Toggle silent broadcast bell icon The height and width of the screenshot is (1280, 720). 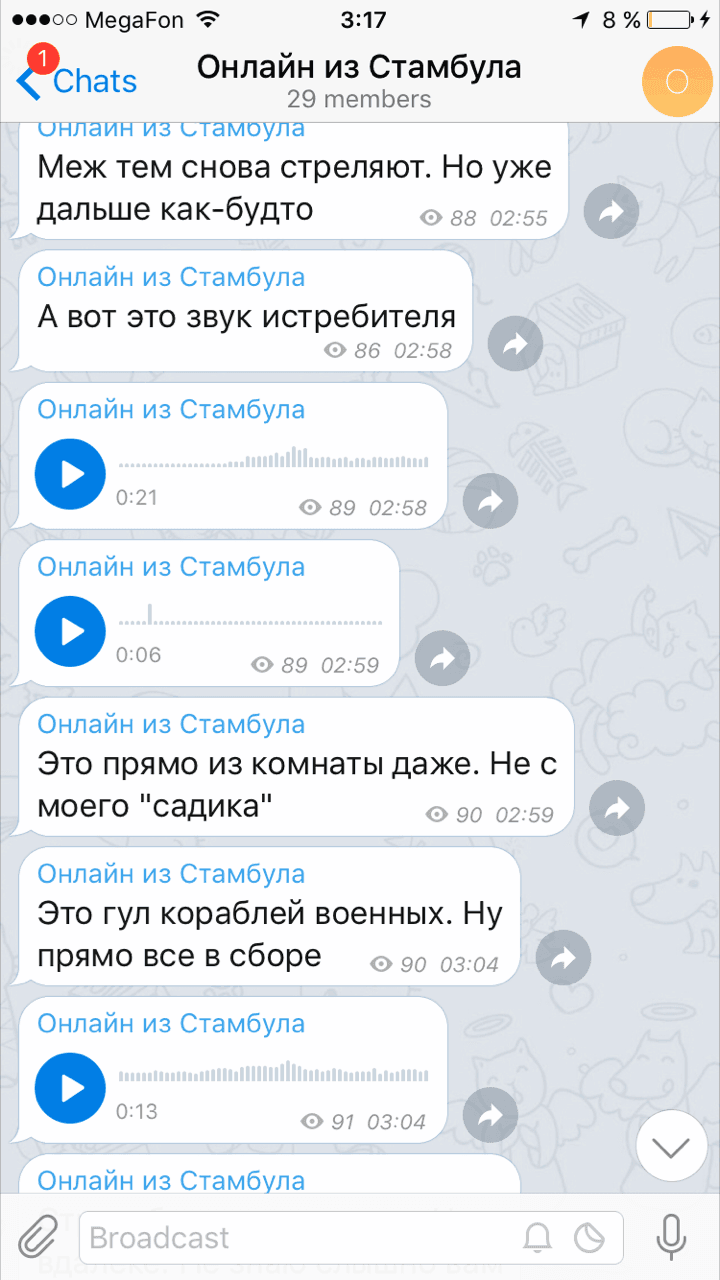538,1238
